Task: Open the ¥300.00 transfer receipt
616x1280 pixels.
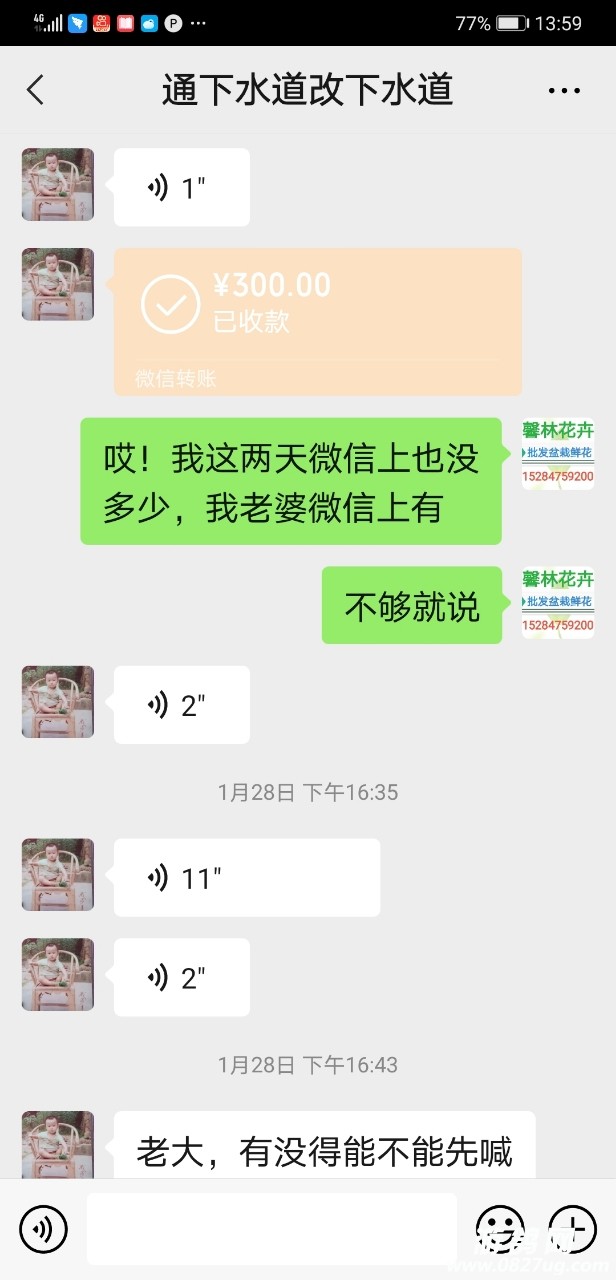Action: coord(317,321)
